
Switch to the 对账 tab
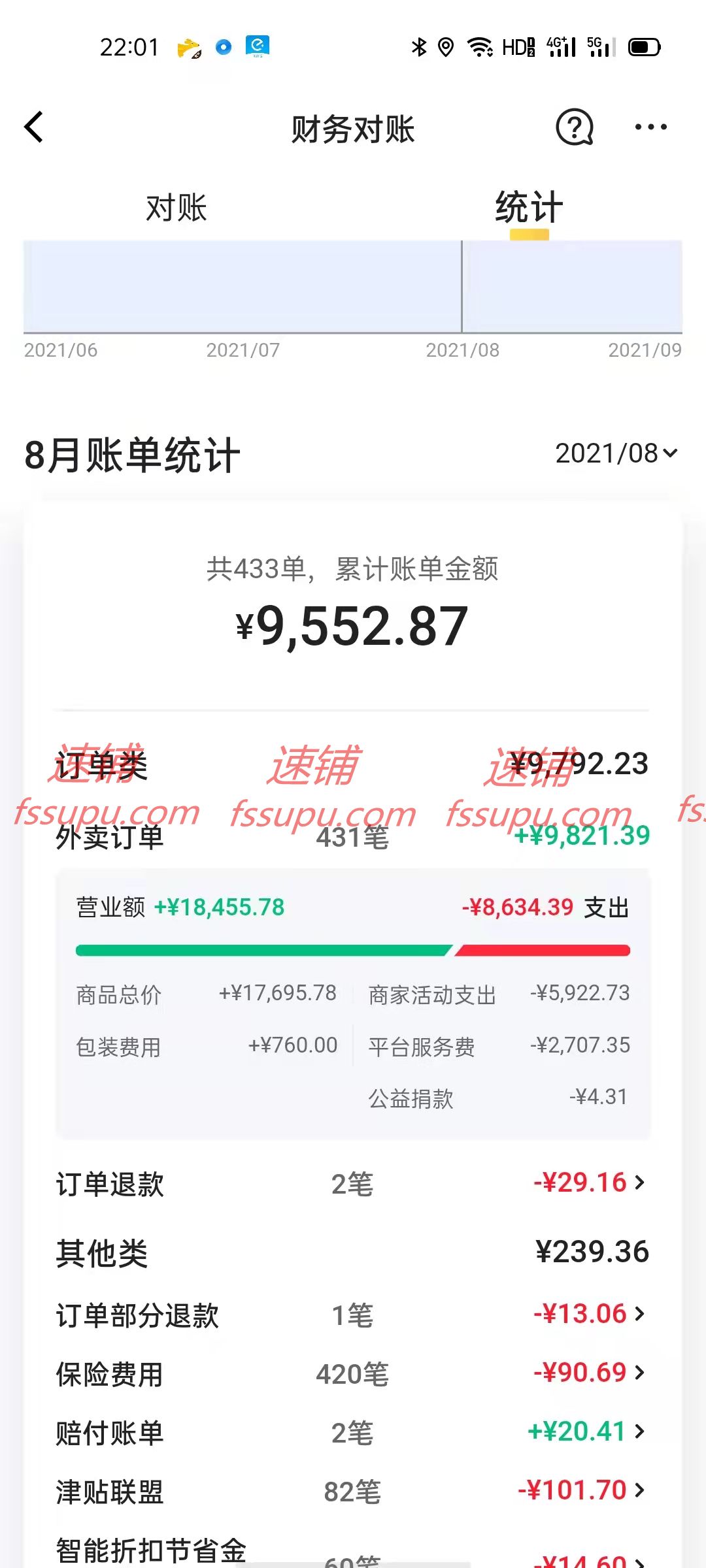[x=176, y=208]
